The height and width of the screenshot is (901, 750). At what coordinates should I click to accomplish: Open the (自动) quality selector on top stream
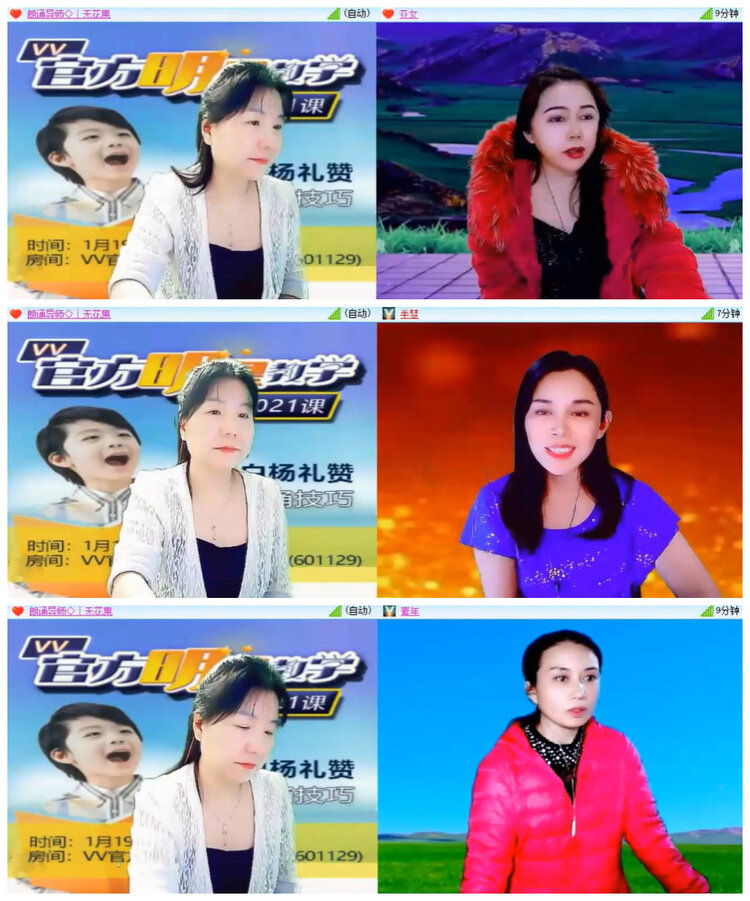pos(356,14)
